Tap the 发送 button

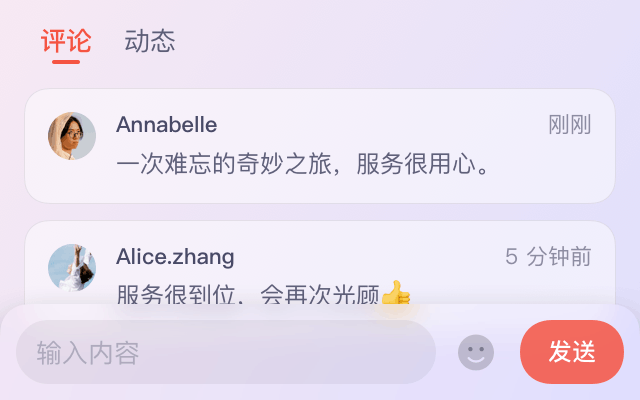pos(572,352)
